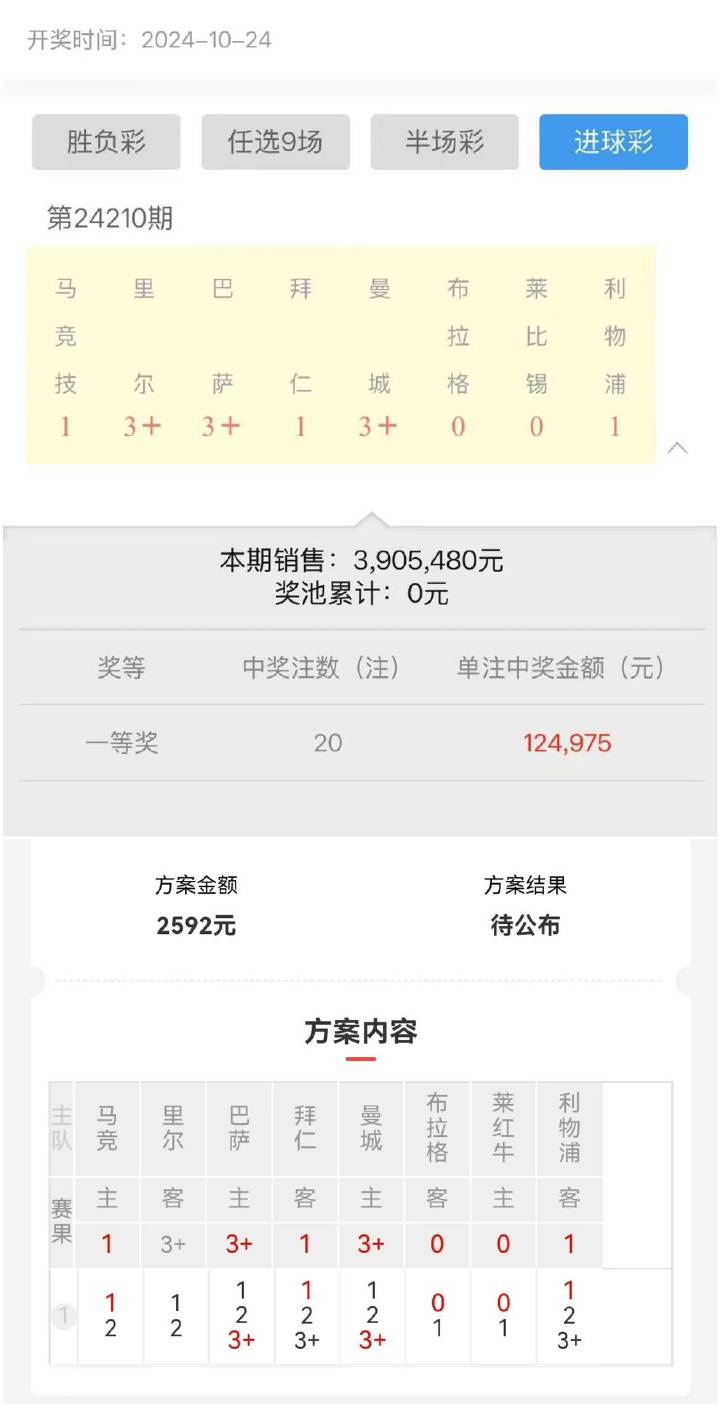Collapse the results panel using the chevron arrow
Viewport: 720px width, 1406px height.
[x=679, y=449]
